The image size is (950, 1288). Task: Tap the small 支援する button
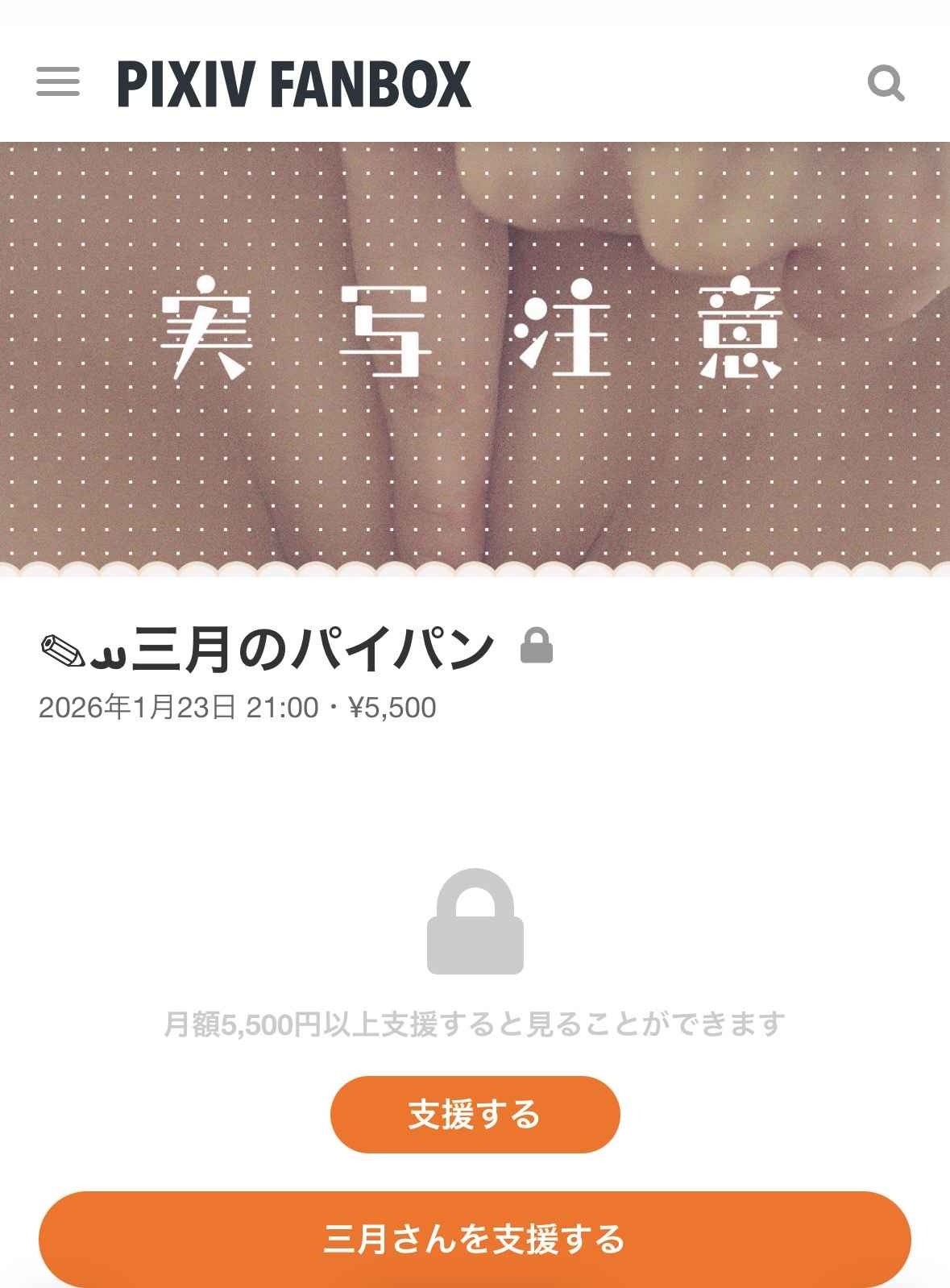tap(475, 1115)
